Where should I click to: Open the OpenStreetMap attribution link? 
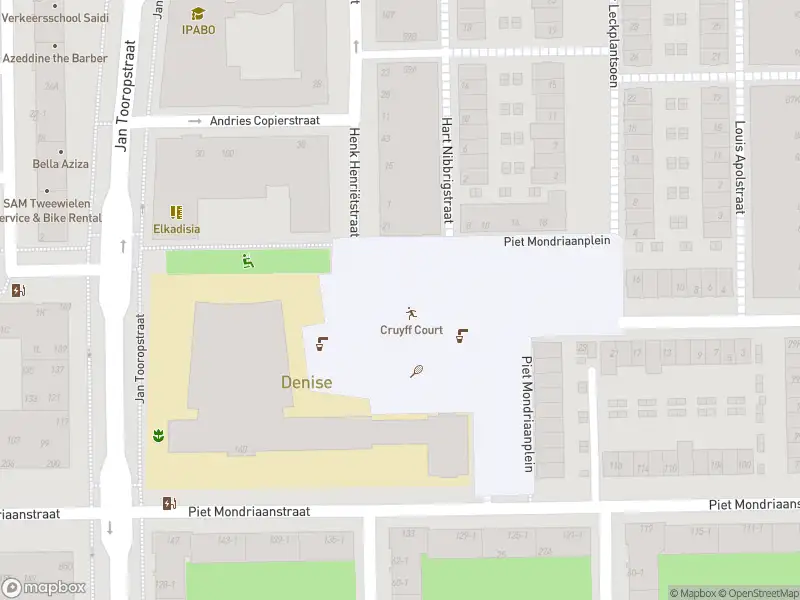[x=757, y=593]
